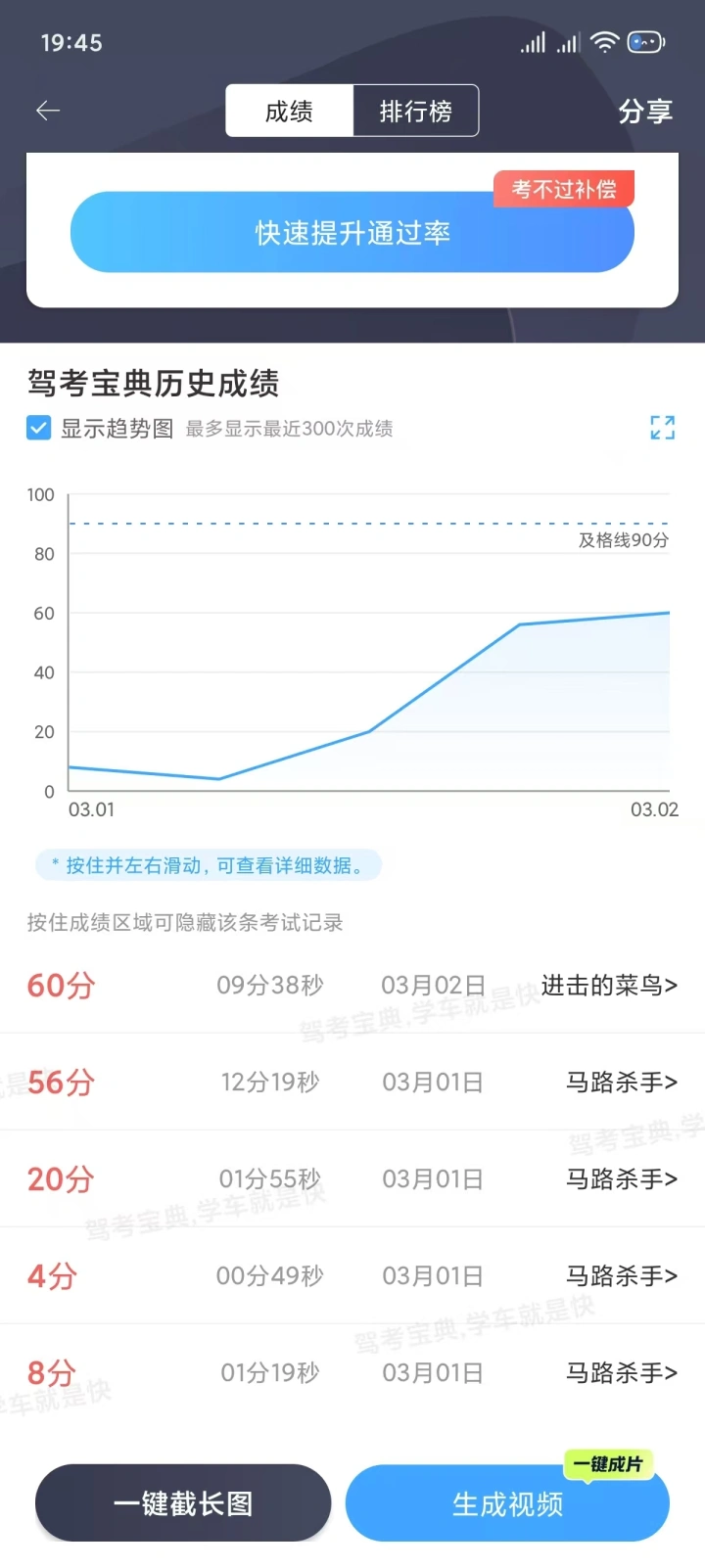Open the 4分 exam record
Screen dimensions: 705x1568
(x=352, y=1275)
